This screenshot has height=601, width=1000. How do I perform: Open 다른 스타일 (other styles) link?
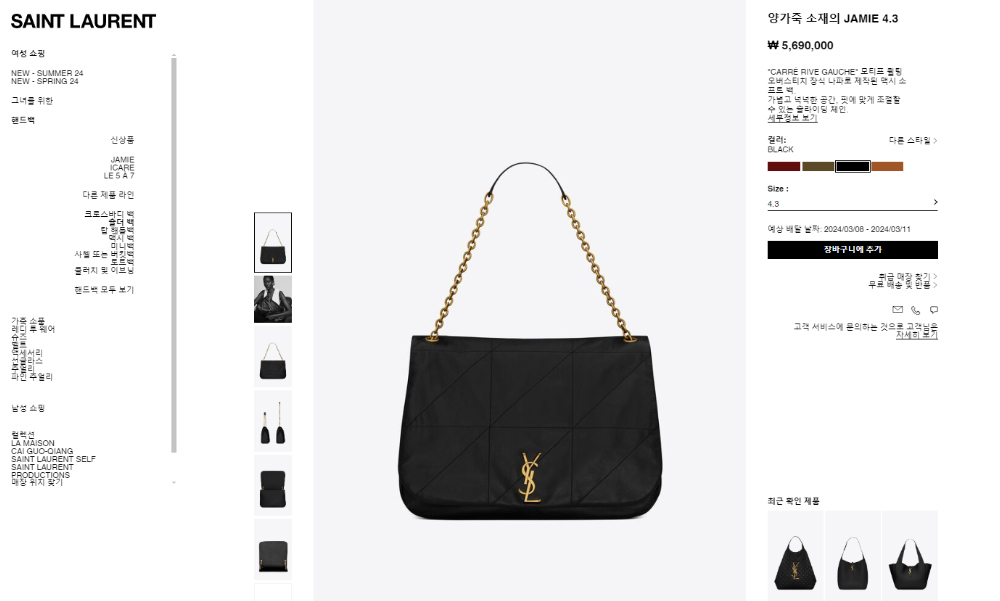912,141
